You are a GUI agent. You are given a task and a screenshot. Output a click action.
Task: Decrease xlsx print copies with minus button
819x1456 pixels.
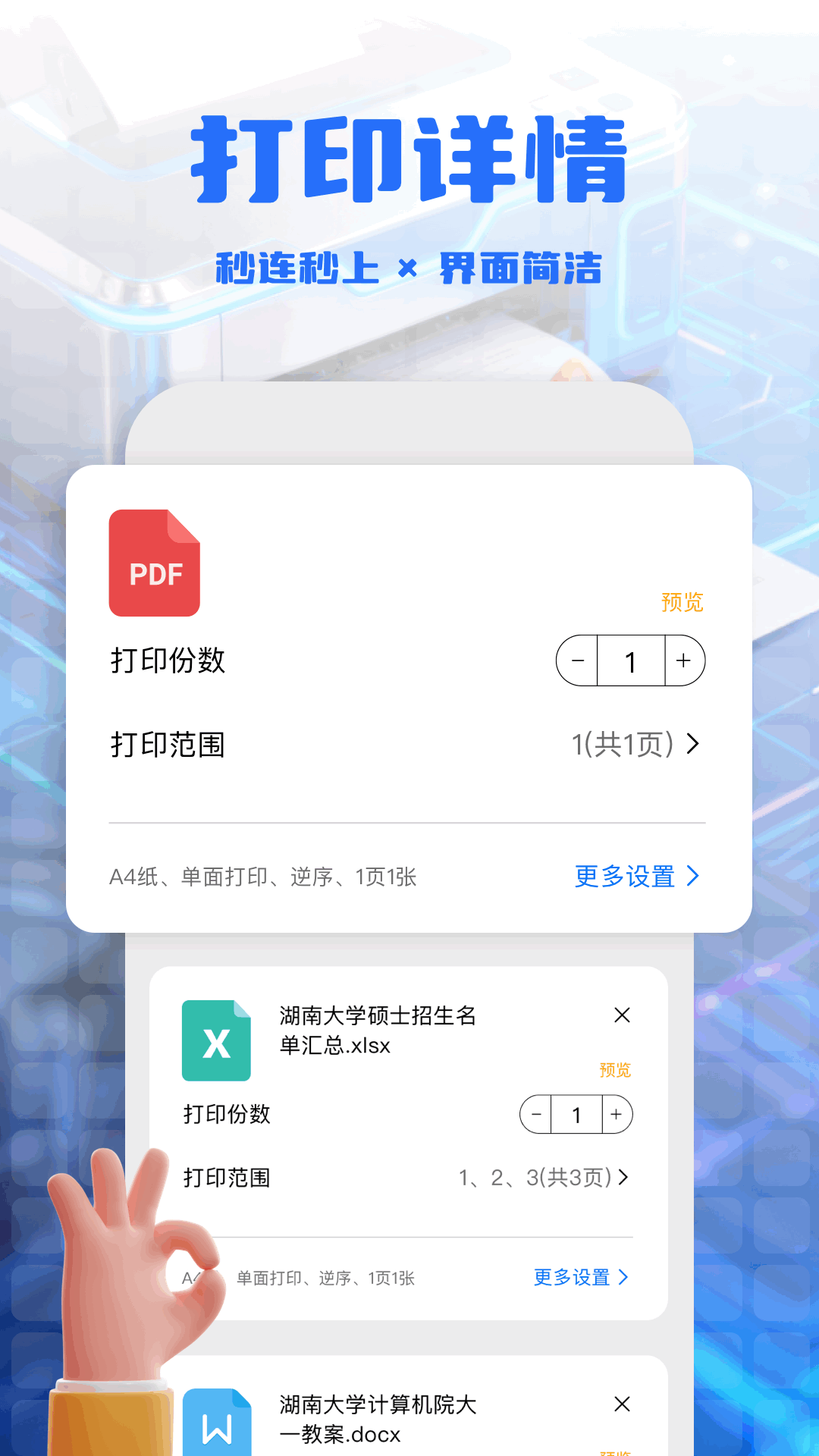click(537, 1115)
